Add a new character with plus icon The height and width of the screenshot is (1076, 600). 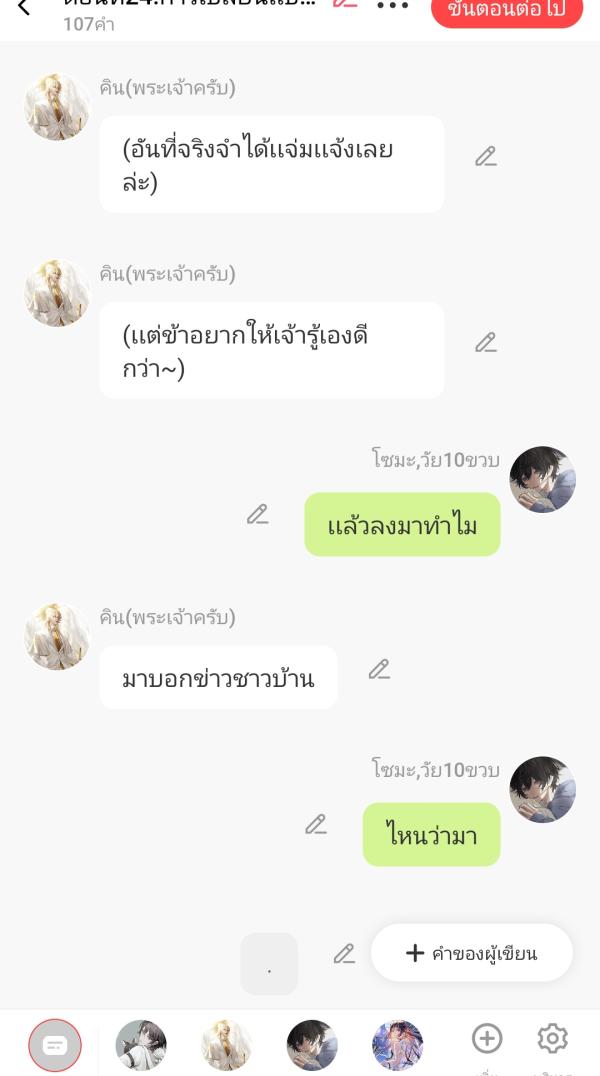(x=487, y=1039)
